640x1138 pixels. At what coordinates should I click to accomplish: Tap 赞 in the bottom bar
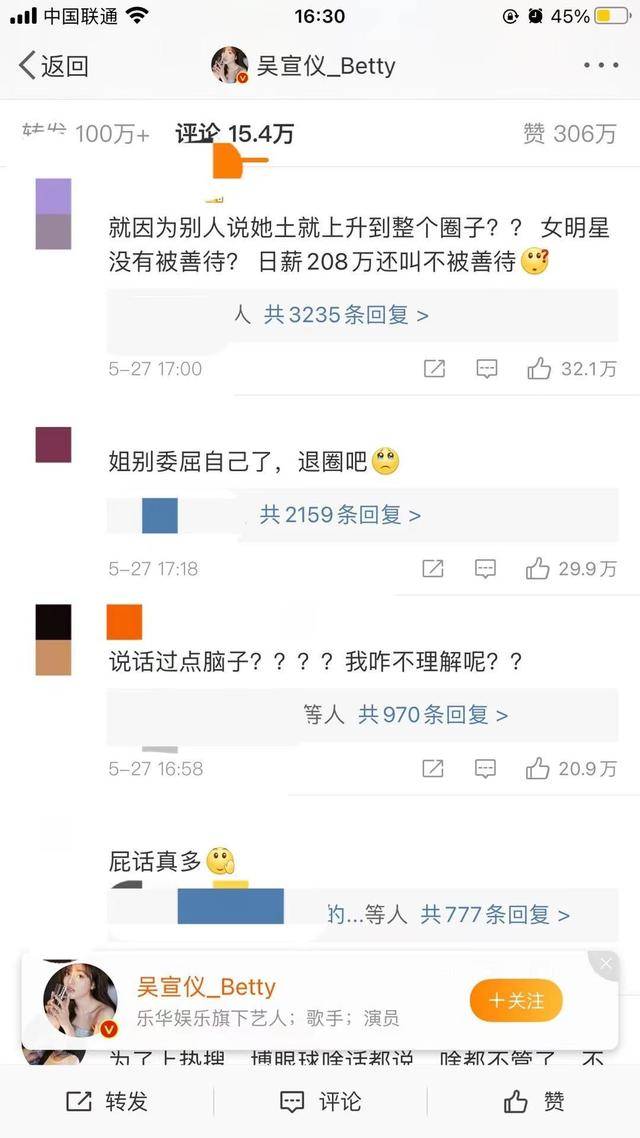pos(534,1101)
